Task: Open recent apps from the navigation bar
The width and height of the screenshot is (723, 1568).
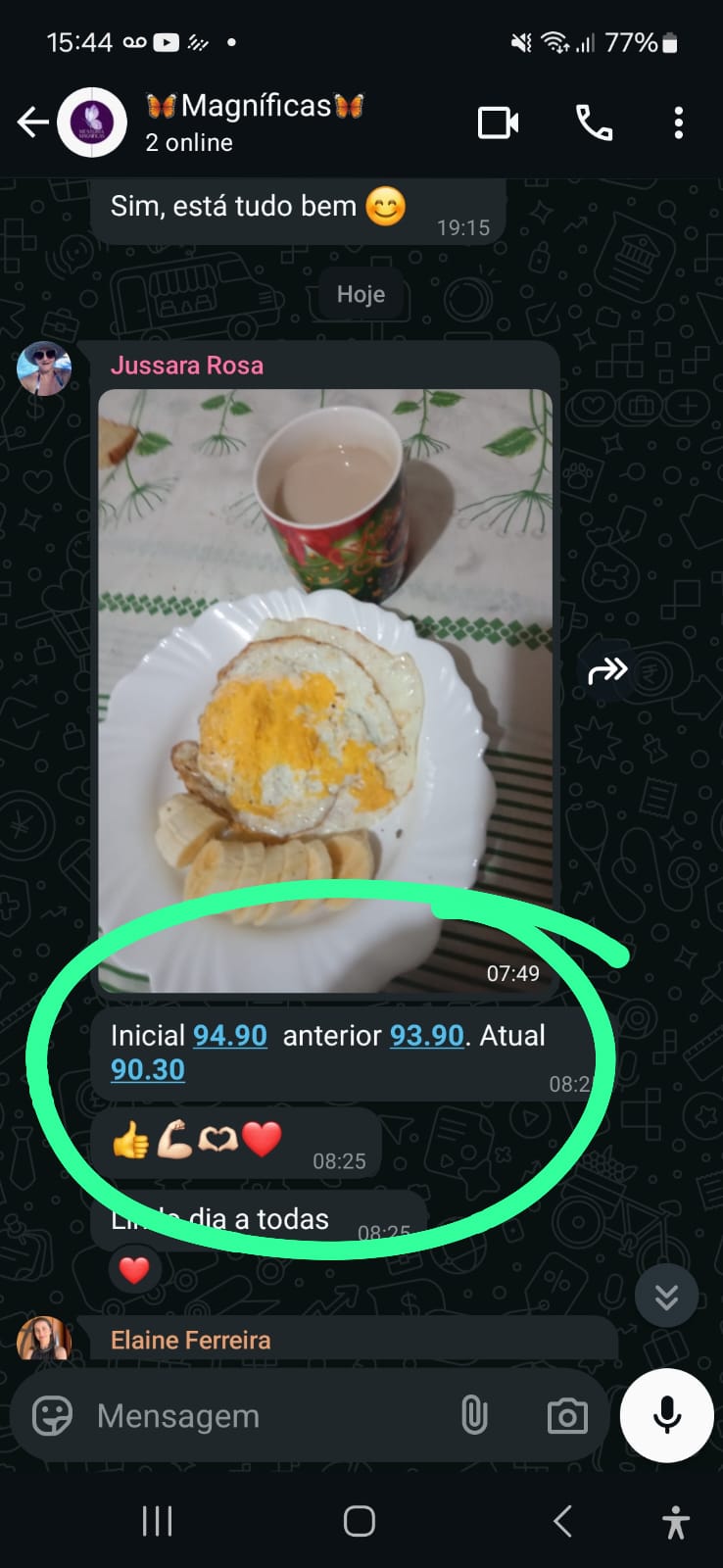Action: point(157,1521)
